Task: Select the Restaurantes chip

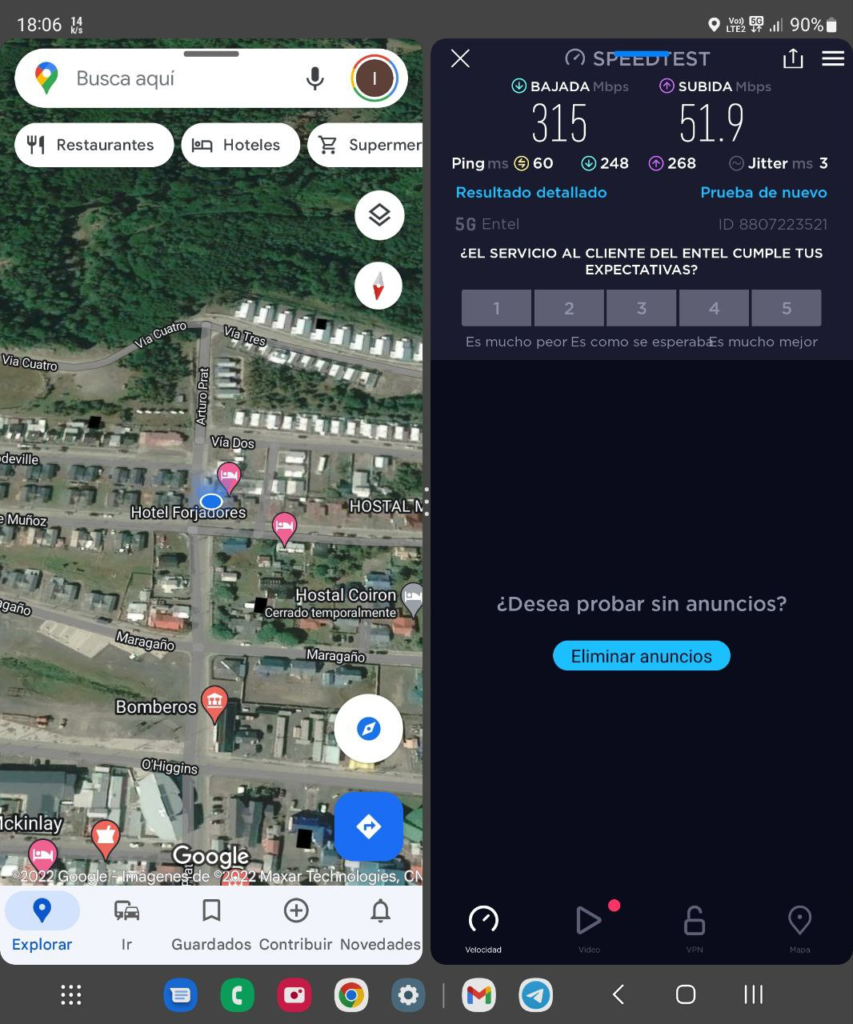Action: [93, 145]
